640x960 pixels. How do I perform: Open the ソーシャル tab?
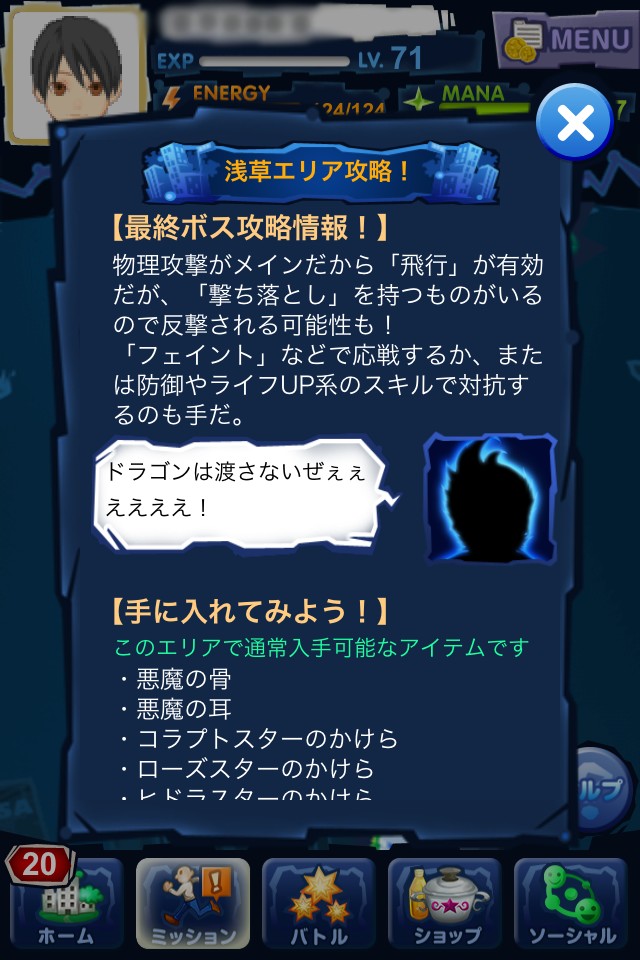coord(571,903)
